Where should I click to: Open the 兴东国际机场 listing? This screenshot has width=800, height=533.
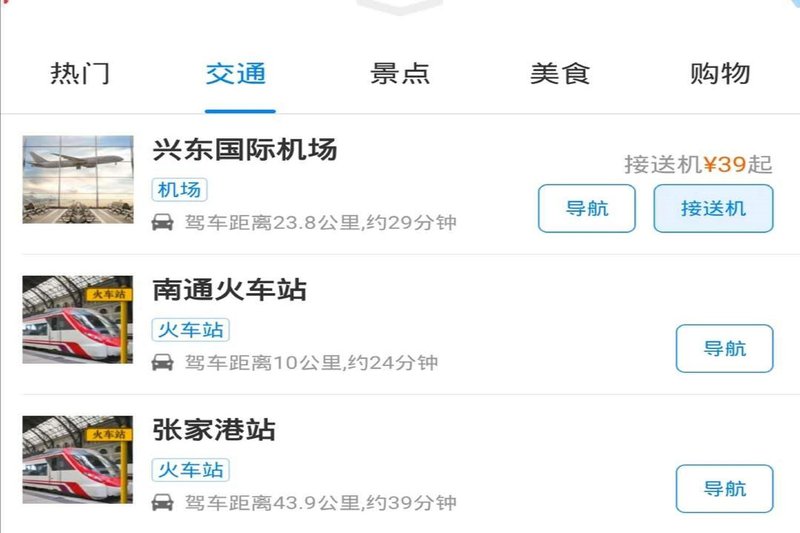(245, 150)
